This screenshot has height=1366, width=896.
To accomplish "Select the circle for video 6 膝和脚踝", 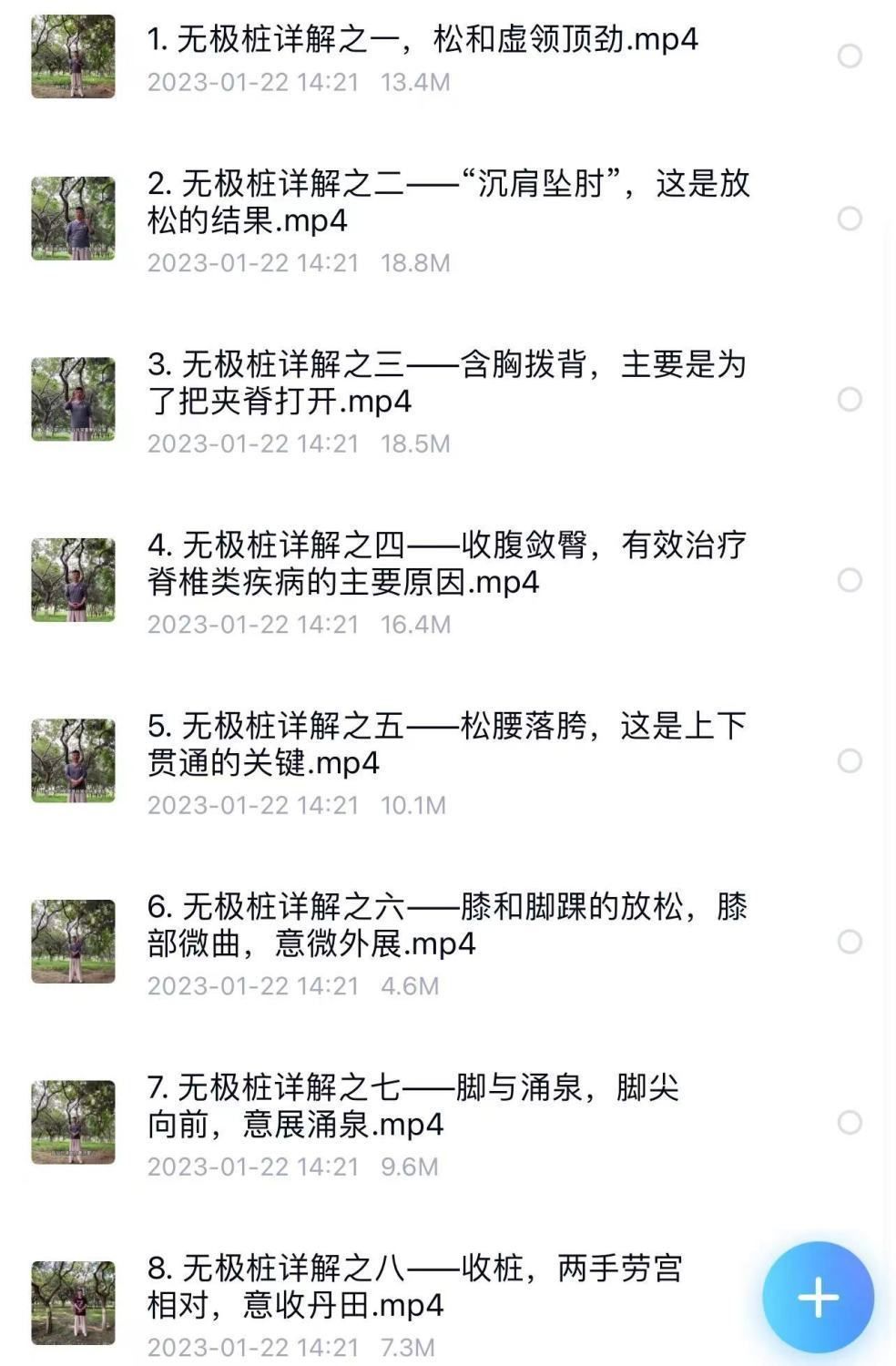I will coord(850,942).
